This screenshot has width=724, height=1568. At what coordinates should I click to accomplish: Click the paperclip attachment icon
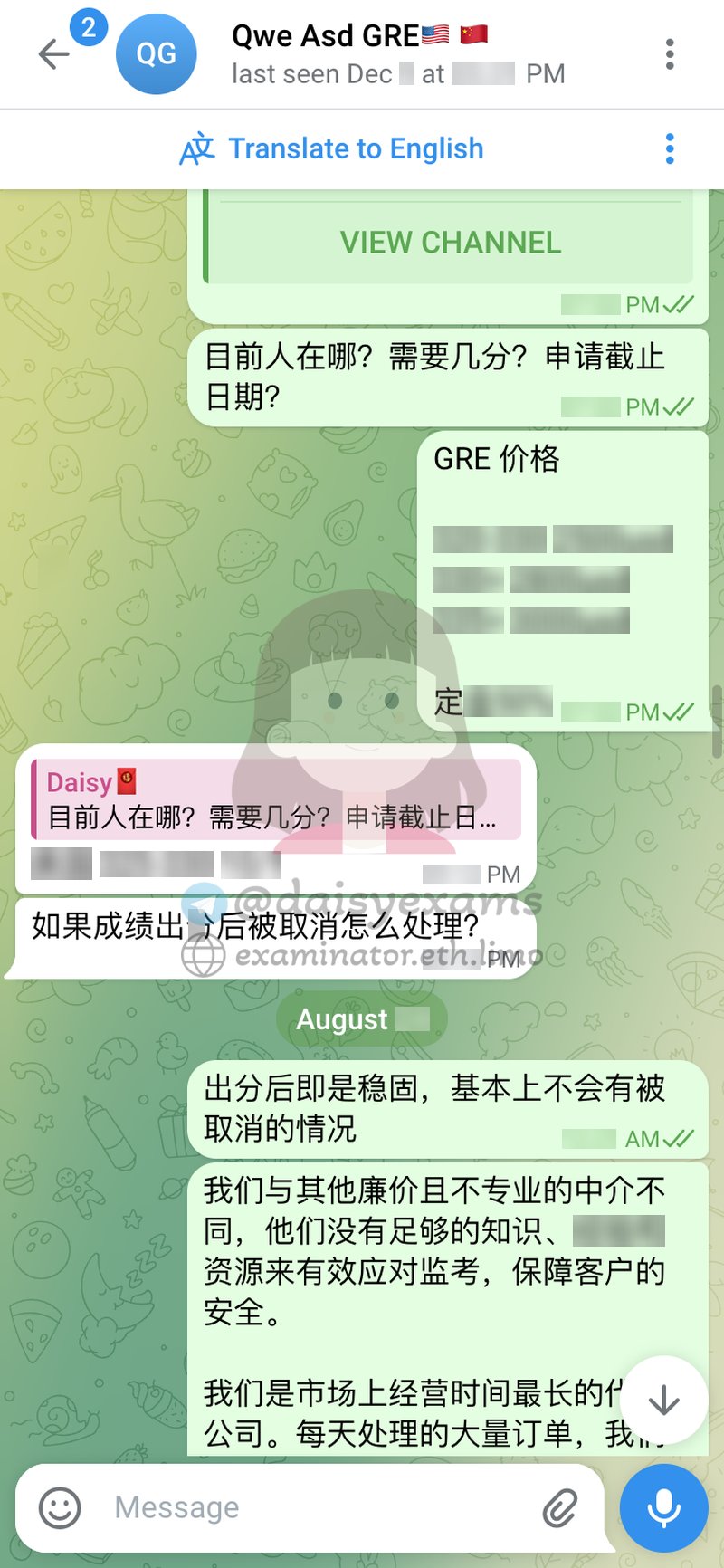tap(561, 1506)
